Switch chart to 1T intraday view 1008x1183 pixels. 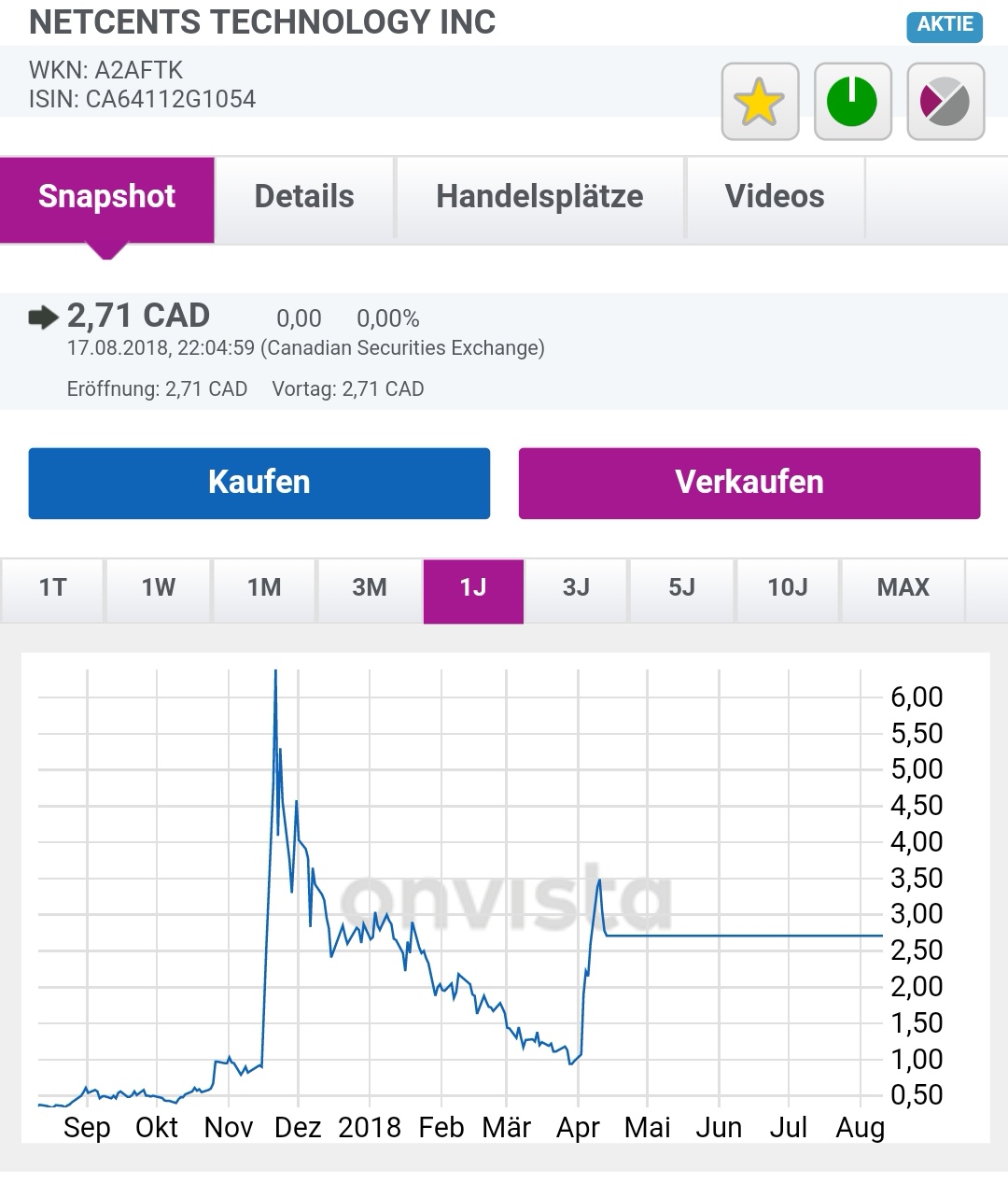[51, 589]
